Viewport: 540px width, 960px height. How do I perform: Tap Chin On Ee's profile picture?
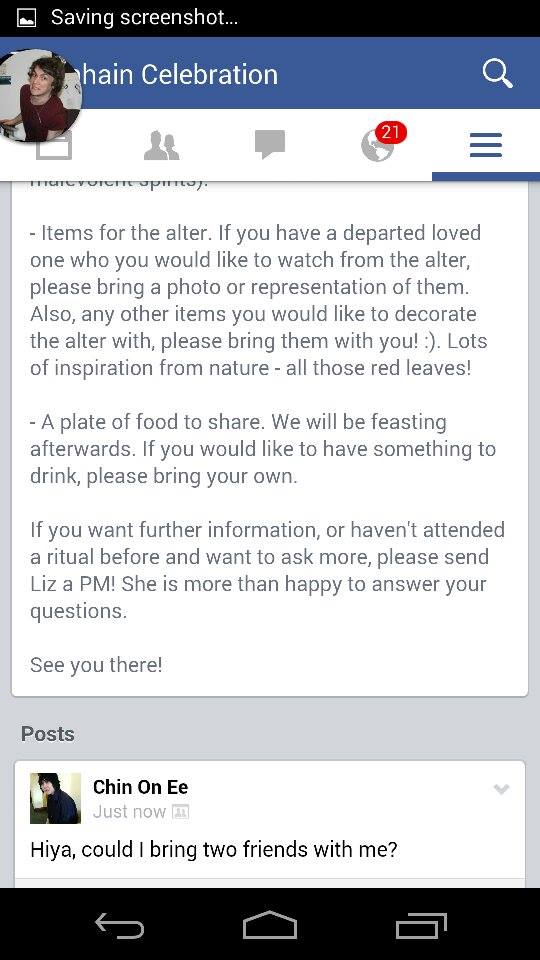(x=55, y=798)
